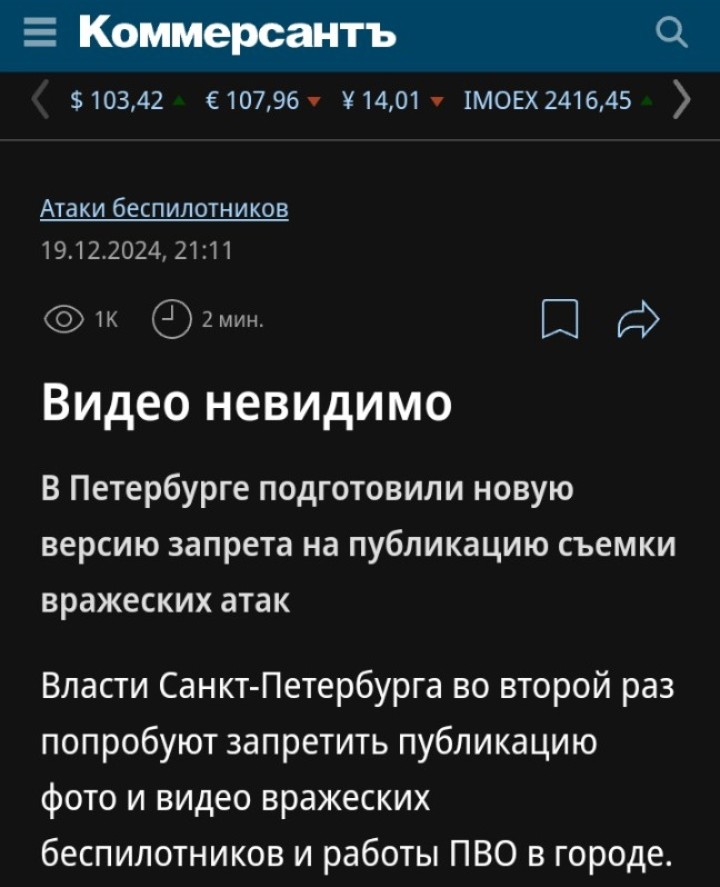Show previous ticker quotes with left arrow
The width and height of the screenshot is (720, 887).
(x=41, y=100)
